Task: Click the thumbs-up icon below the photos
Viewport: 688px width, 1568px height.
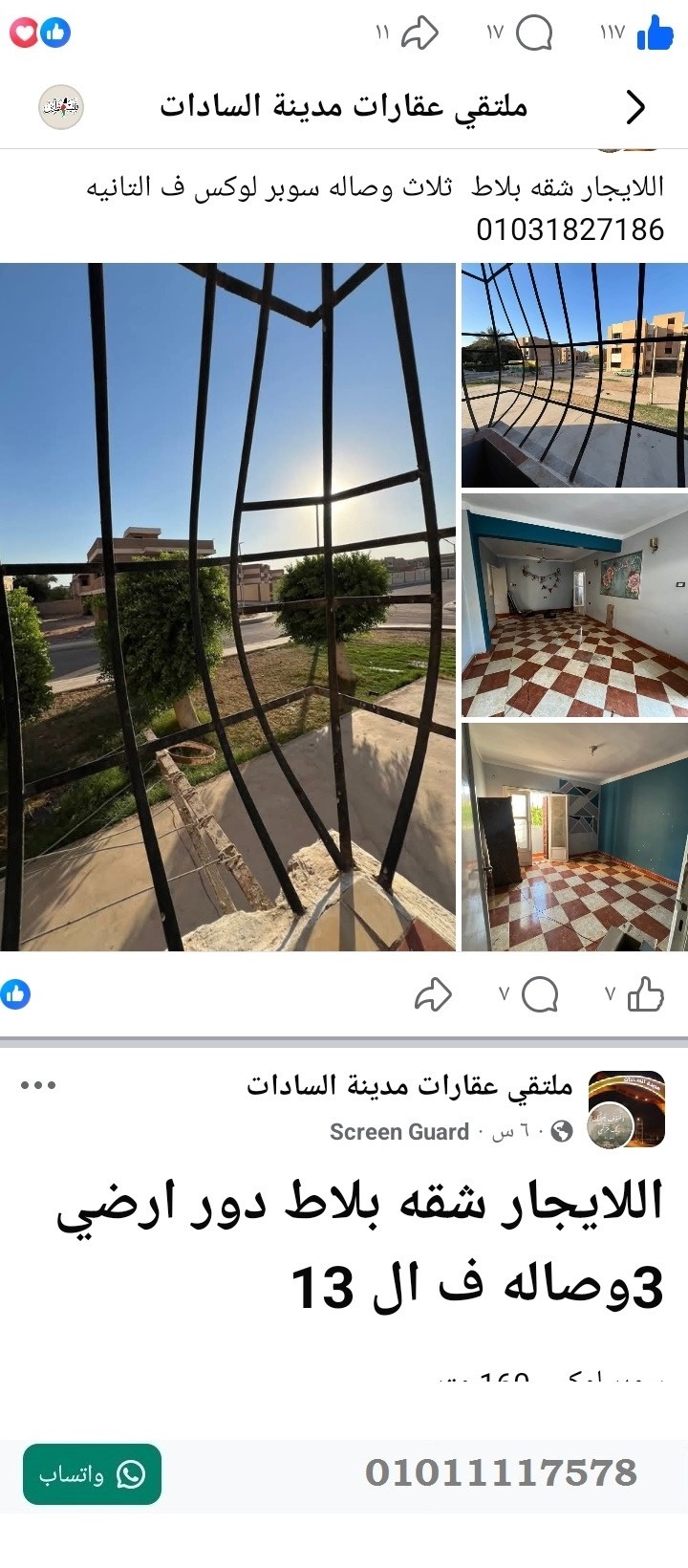Action: [x=649, y=994]
